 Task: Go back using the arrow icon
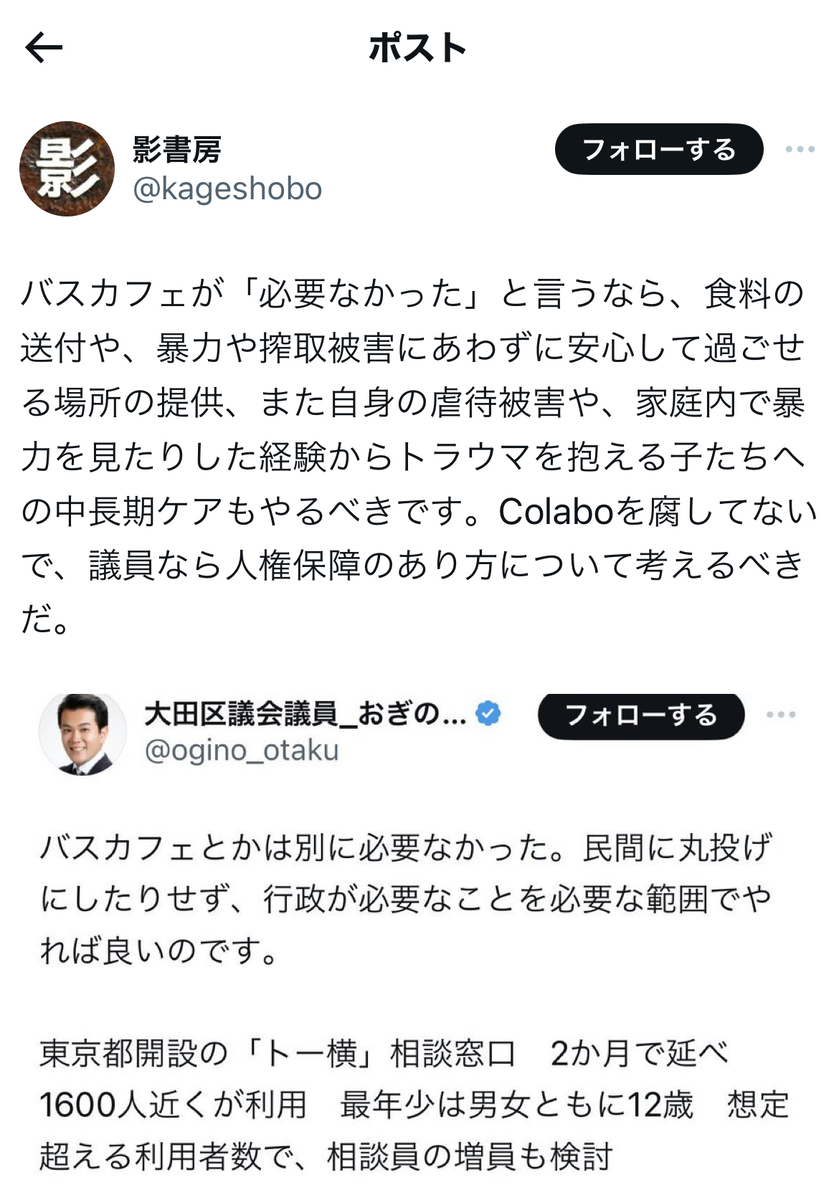point(44,47)
